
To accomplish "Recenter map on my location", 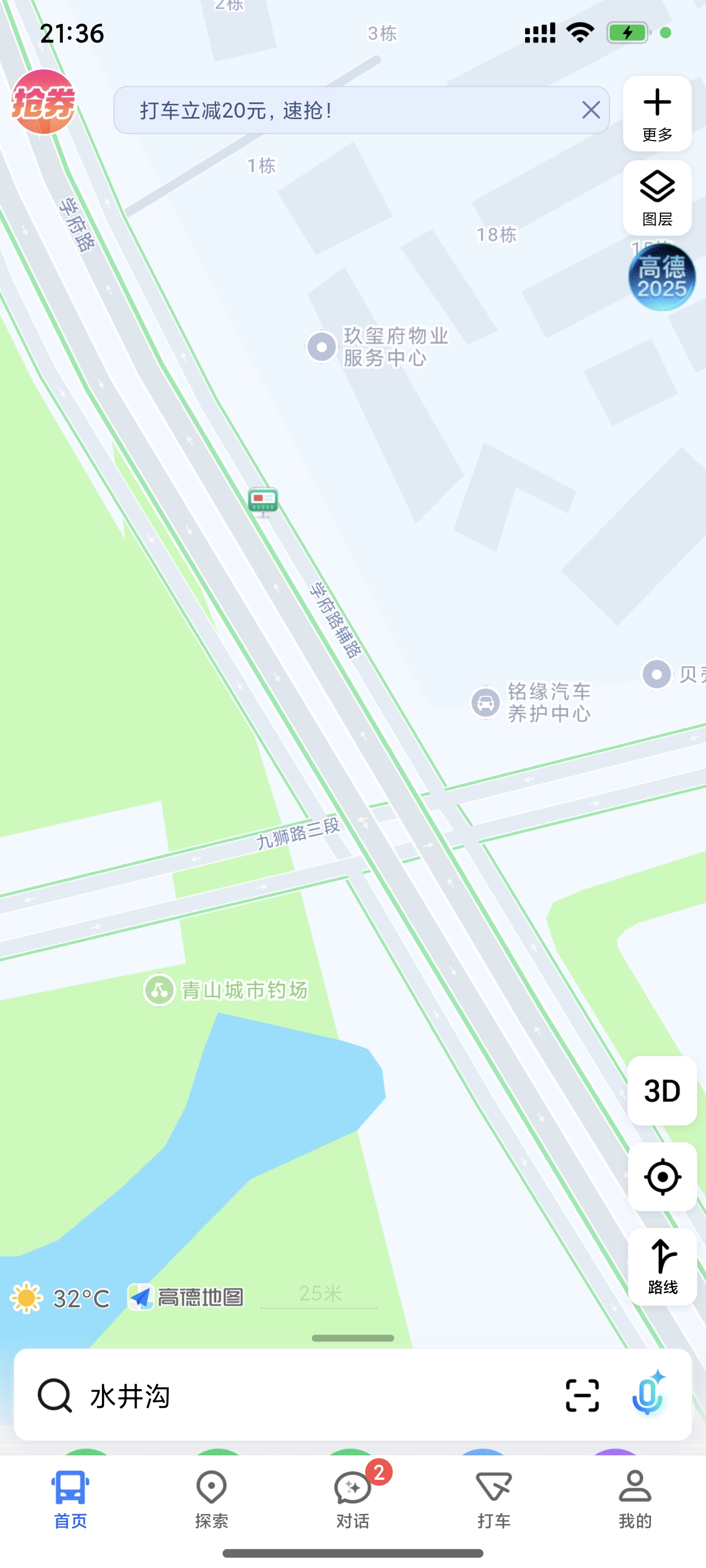I will click(x=661, y=1176).
